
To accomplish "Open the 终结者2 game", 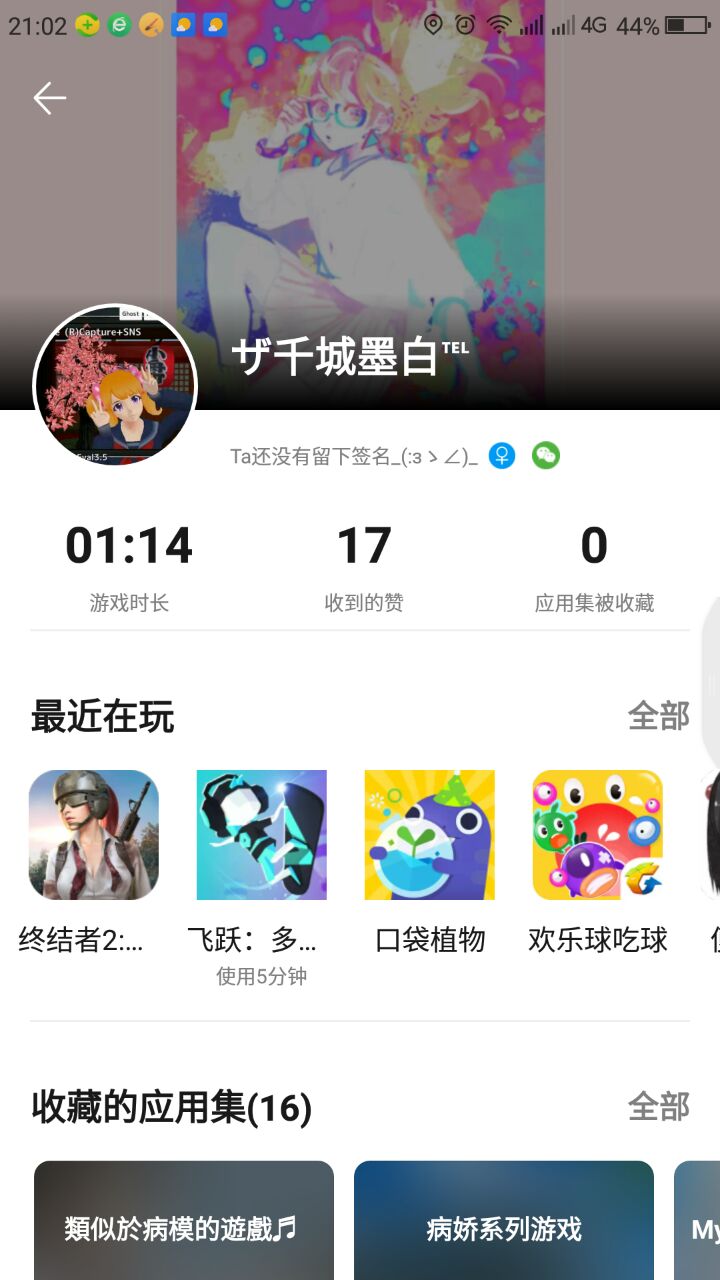I will click(x=93, y=835).
